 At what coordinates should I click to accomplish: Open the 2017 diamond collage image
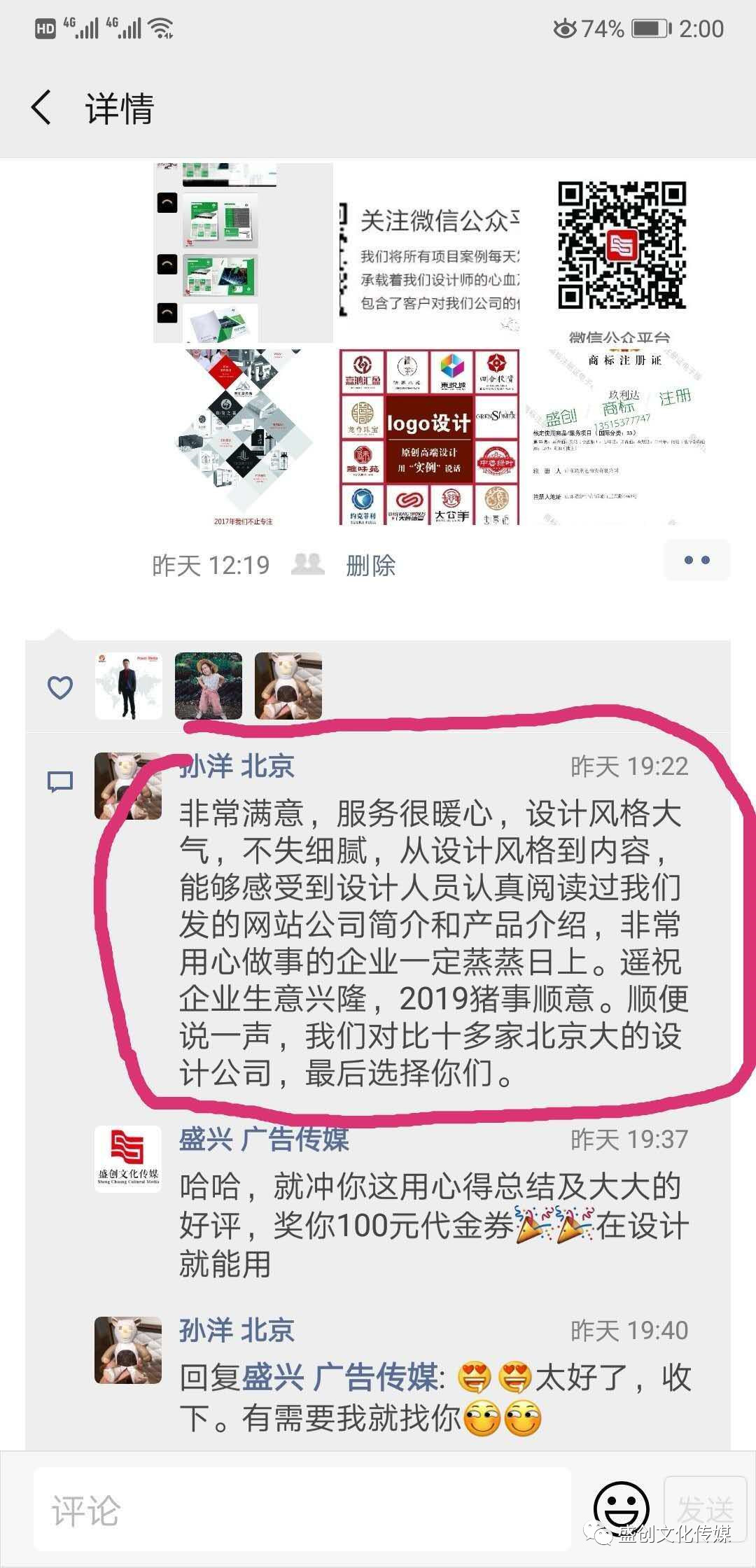click(x=242, y=437)
